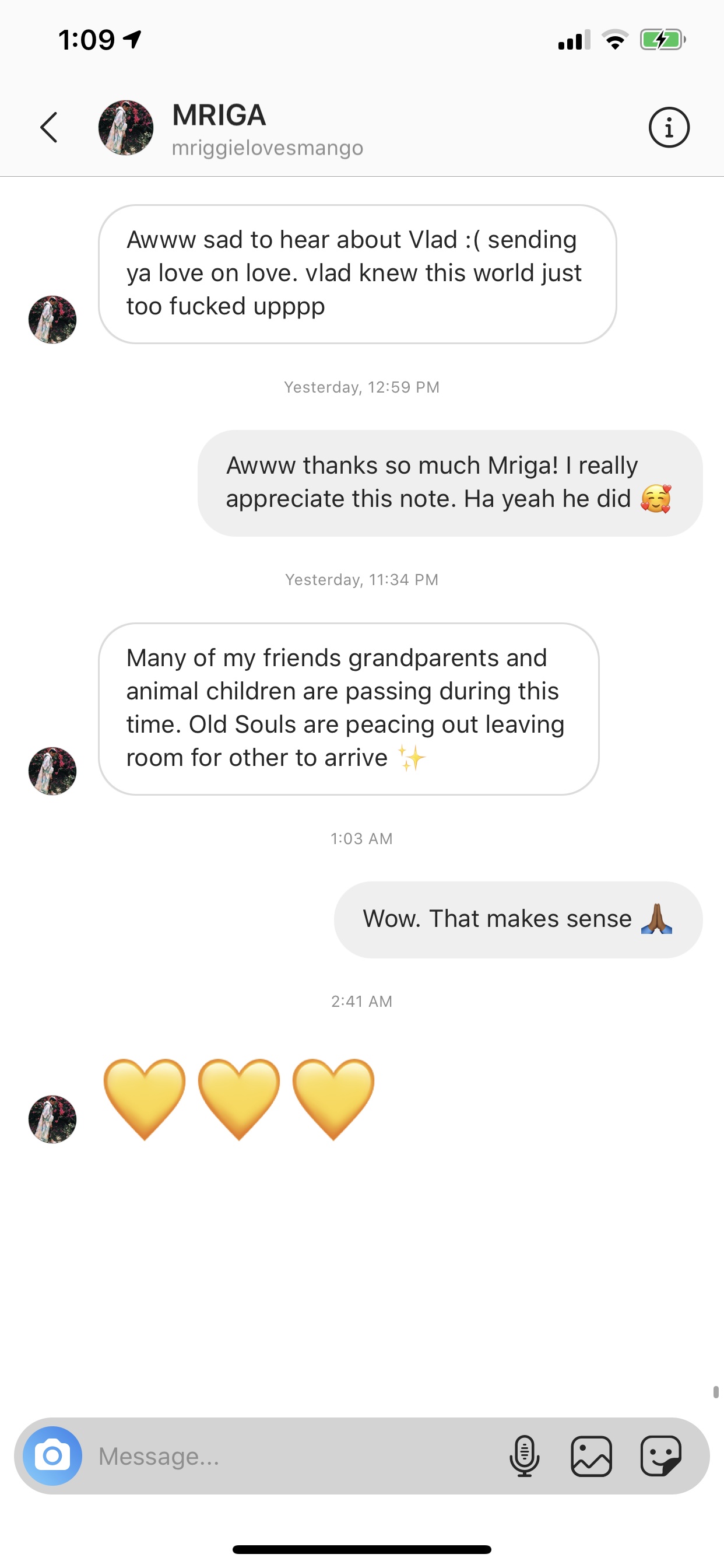Tap MRIGA's avatar beside the yellow hearts
Screen dimensions: 724x1568
coord(52,1119)
